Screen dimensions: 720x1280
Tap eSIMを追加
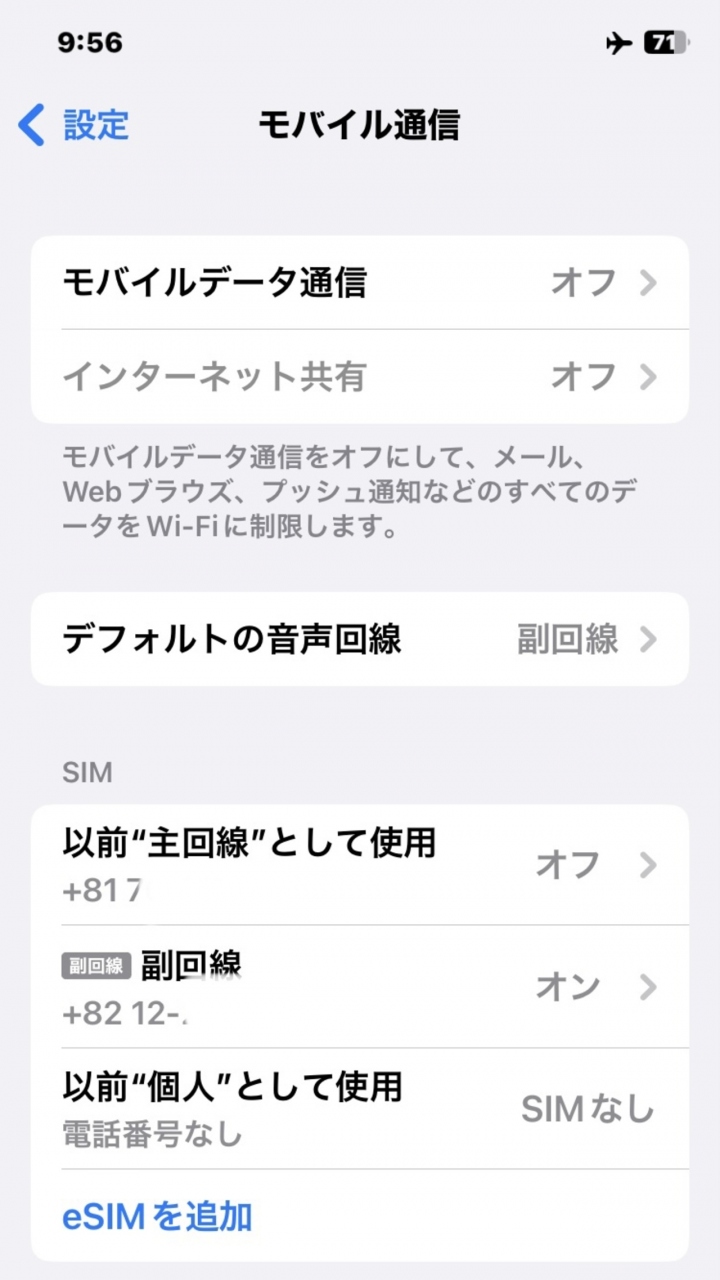[x=157, y=1217]
